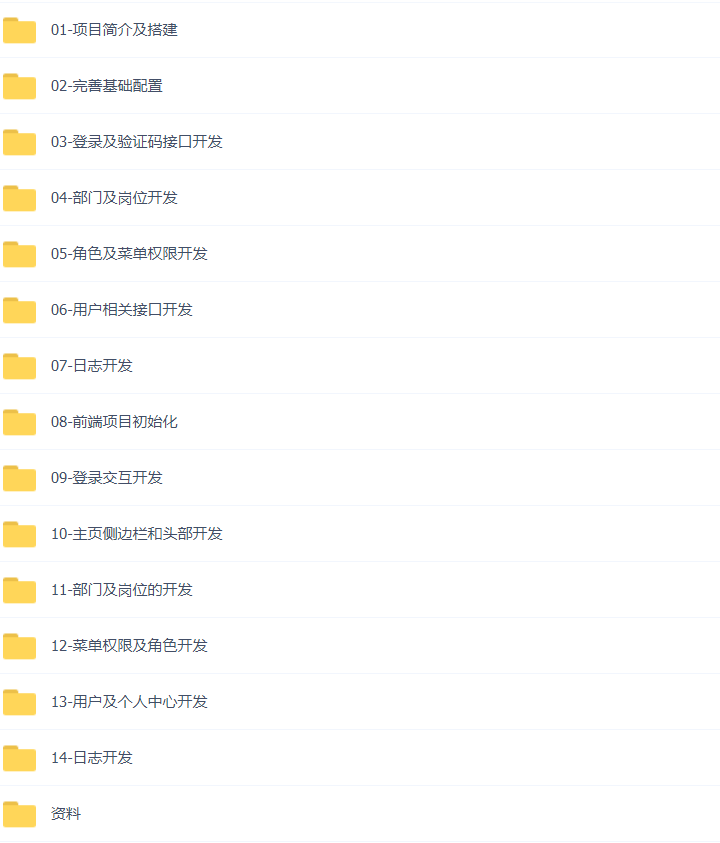Open folder 11-部门及岗位的开发
This screenshot has height=843, width=720.
[x=122, y=590]
